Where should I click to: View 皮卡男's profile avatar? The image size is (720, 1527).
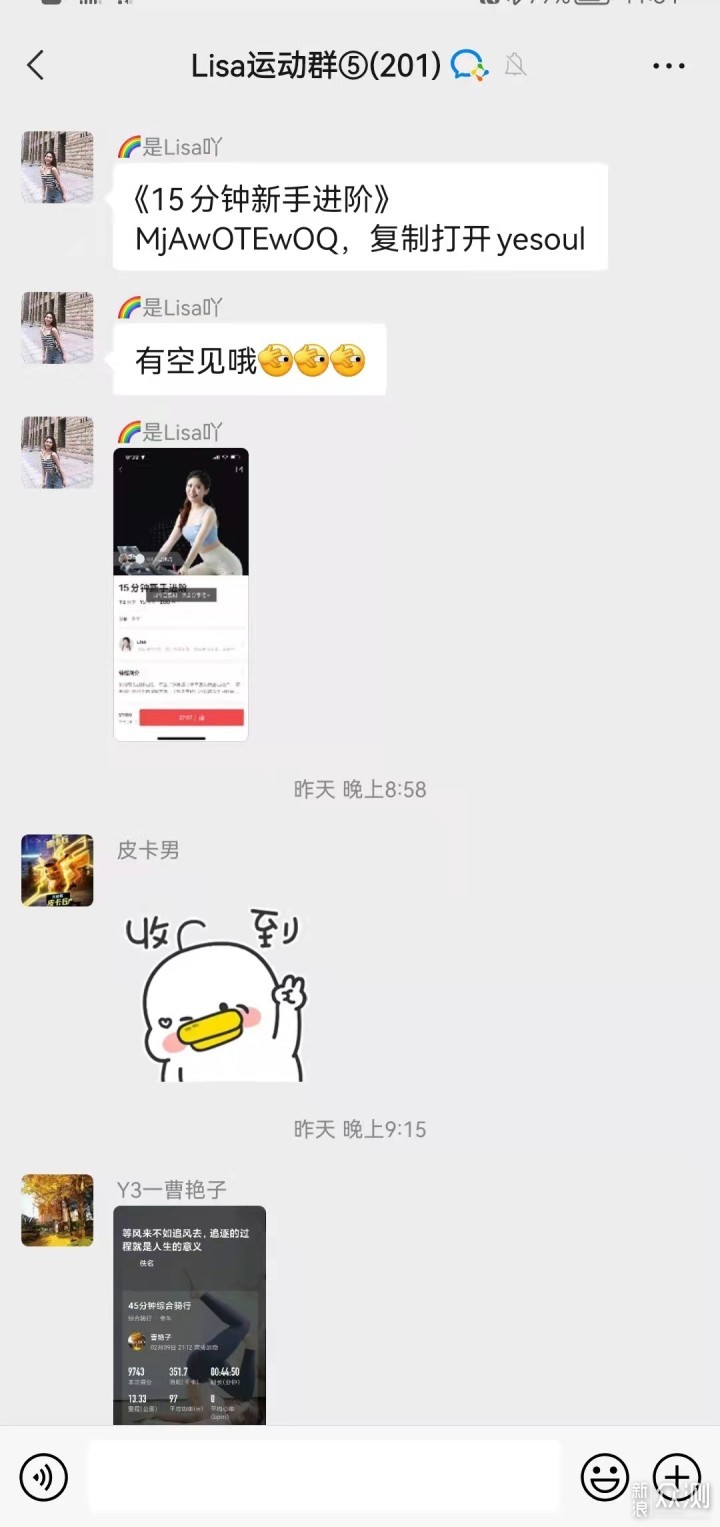click(57, 871)
